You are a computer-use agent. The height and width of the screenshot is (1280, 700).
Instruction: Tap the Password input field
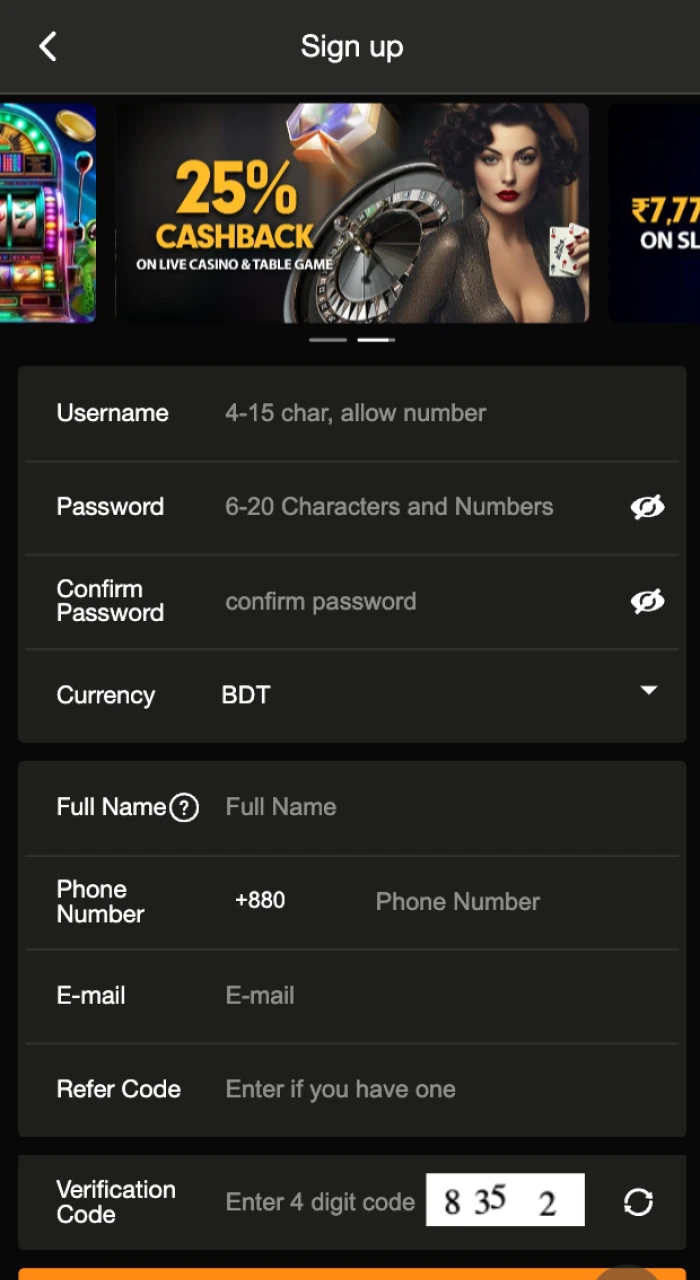[415, 507]
